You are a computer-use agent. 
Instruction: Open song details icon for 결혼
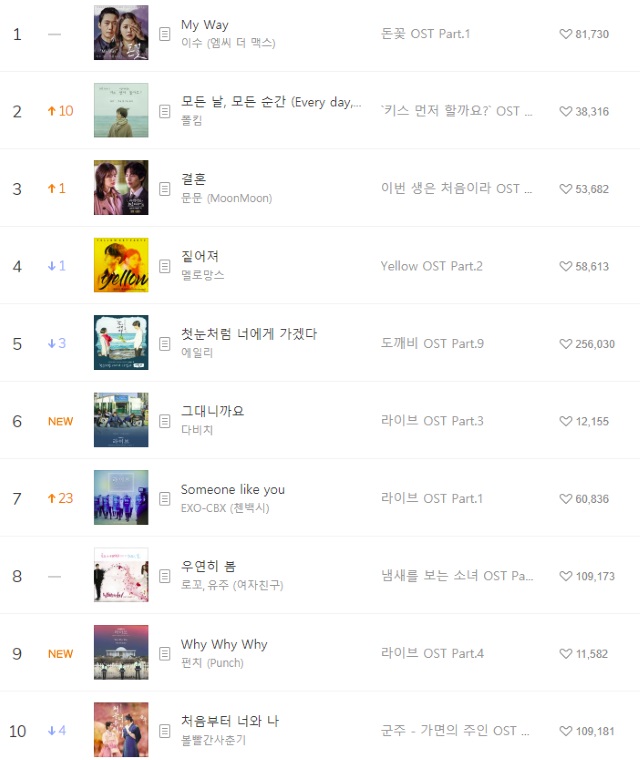point(165,188)
